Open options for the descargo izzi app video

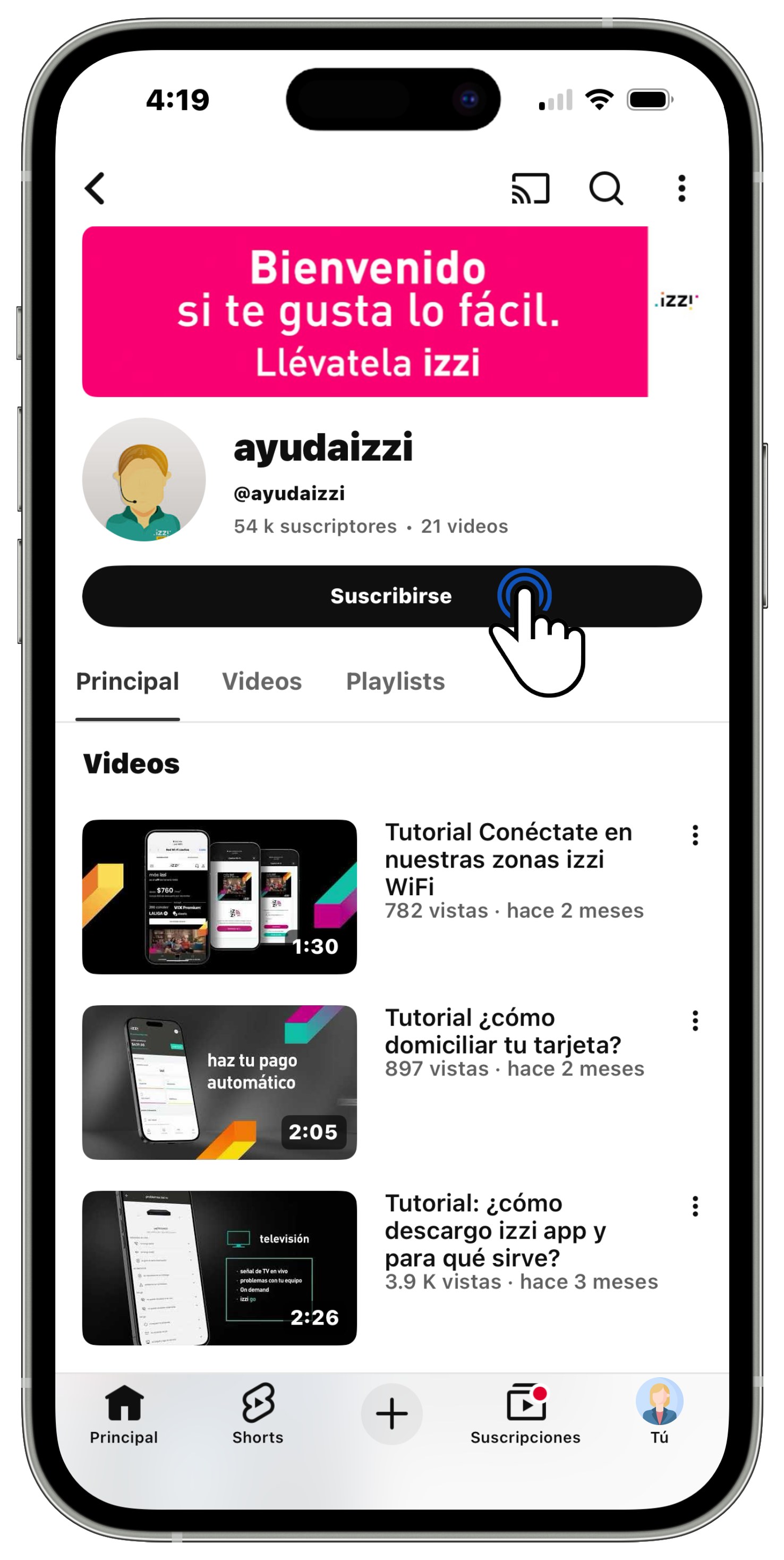pyautogui.click(x=695, y=1206)
